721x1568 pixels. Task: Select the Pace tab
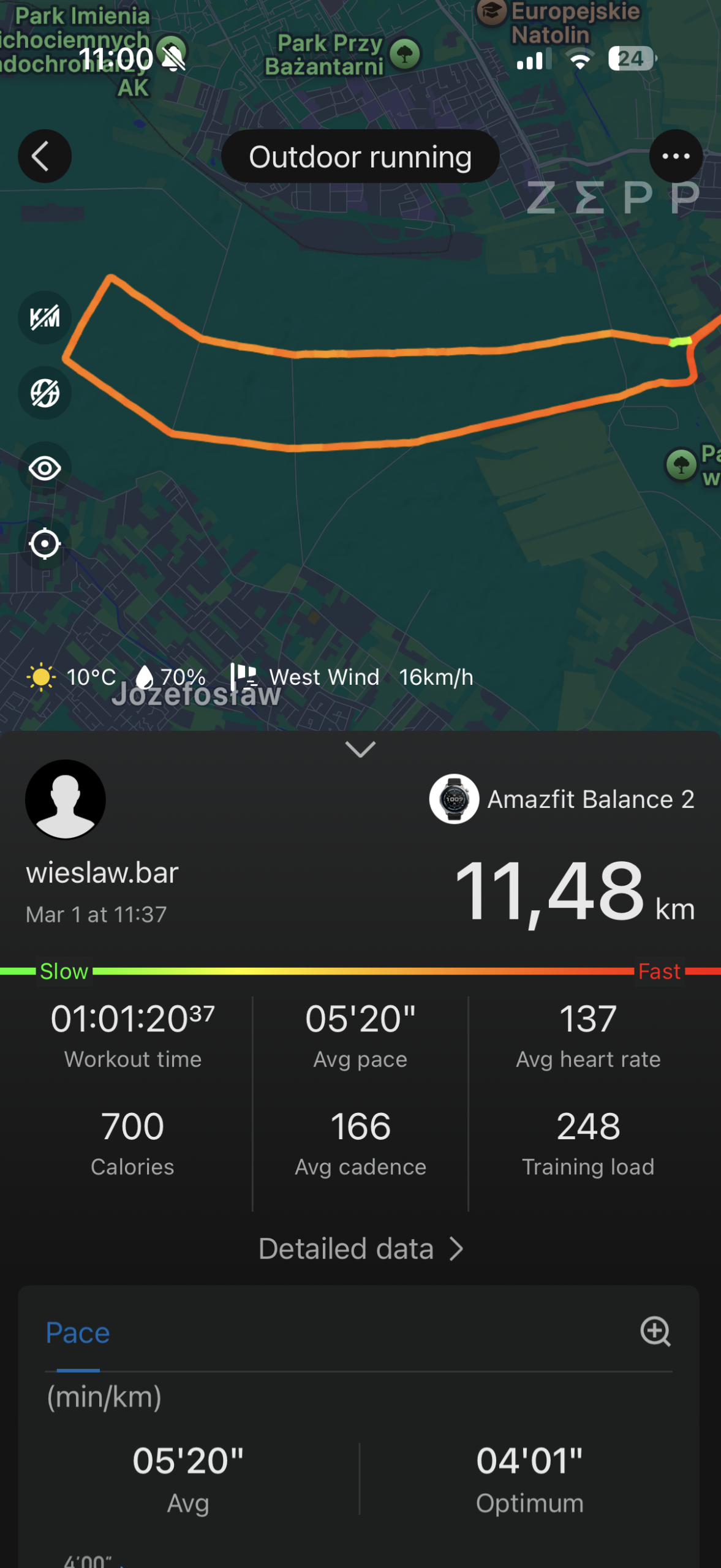[x=78, y=1333]
